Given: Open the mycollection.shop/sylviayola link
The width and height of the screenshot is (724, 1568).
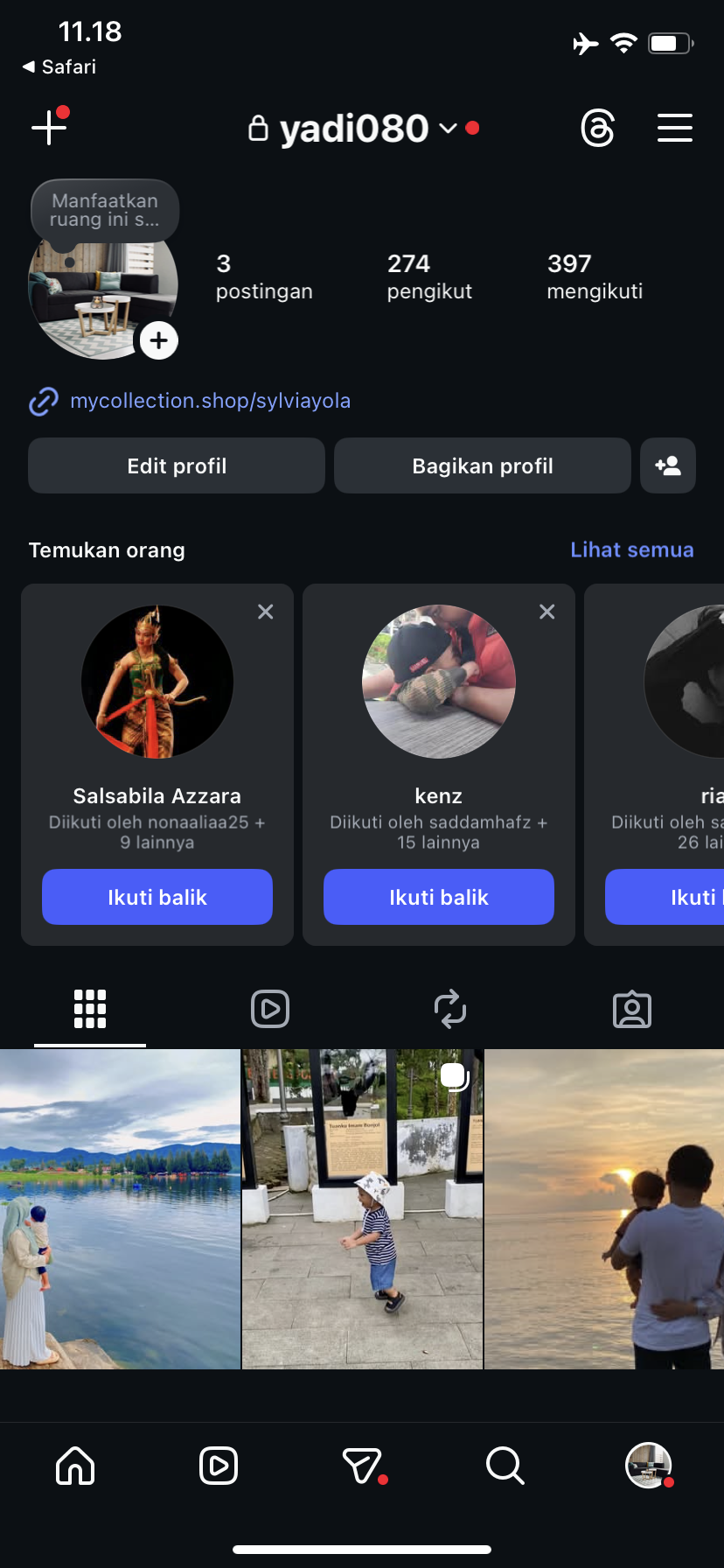Looking at the screenshot, I should tap(210, 401).
